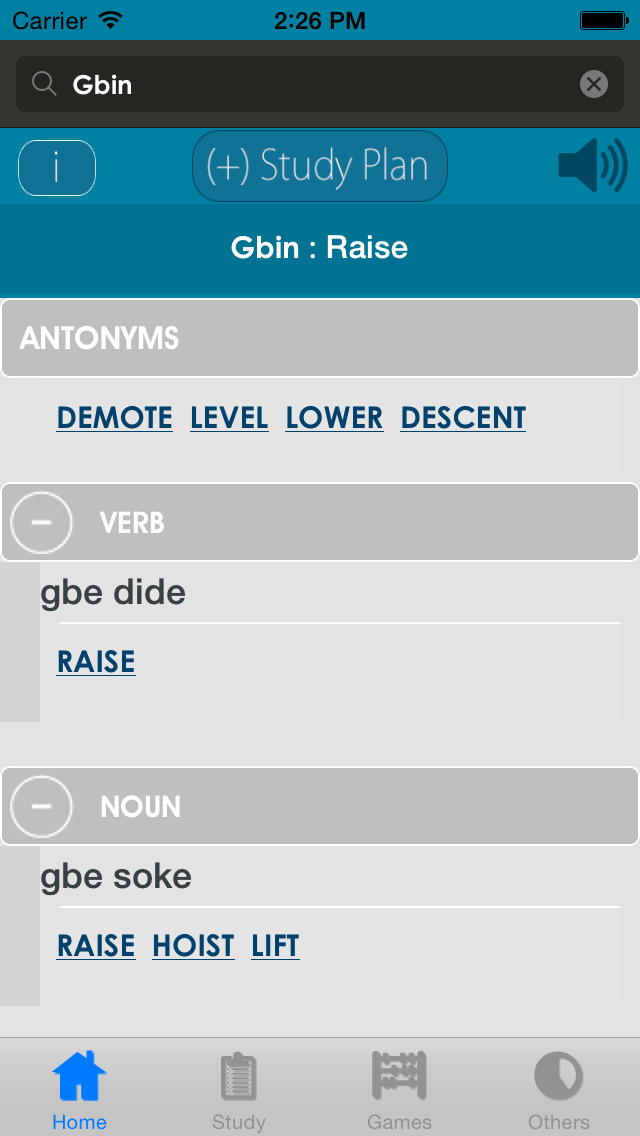Clear the search text

tap(594, 84)
